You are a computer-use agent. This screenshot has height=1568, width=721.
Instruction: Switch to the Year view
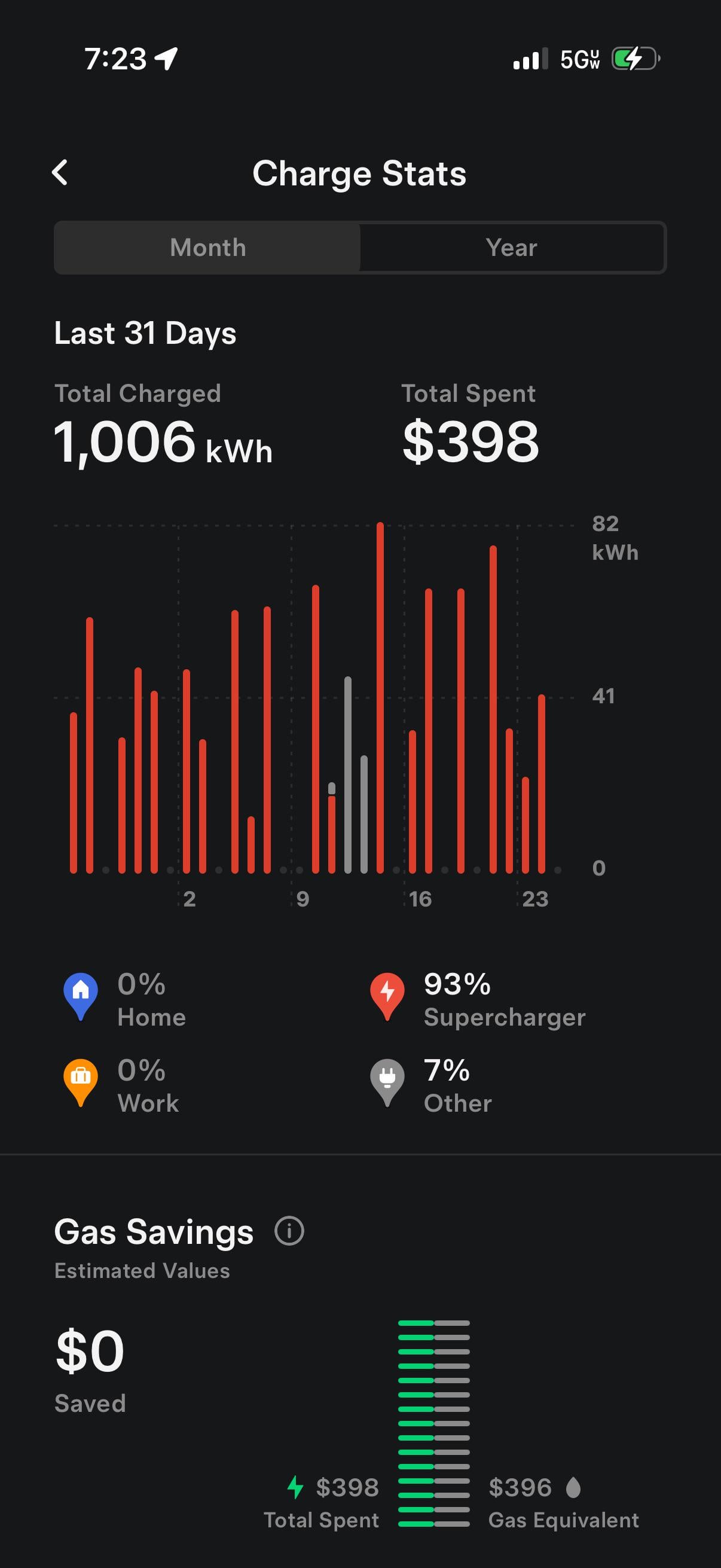pos(511,248)
